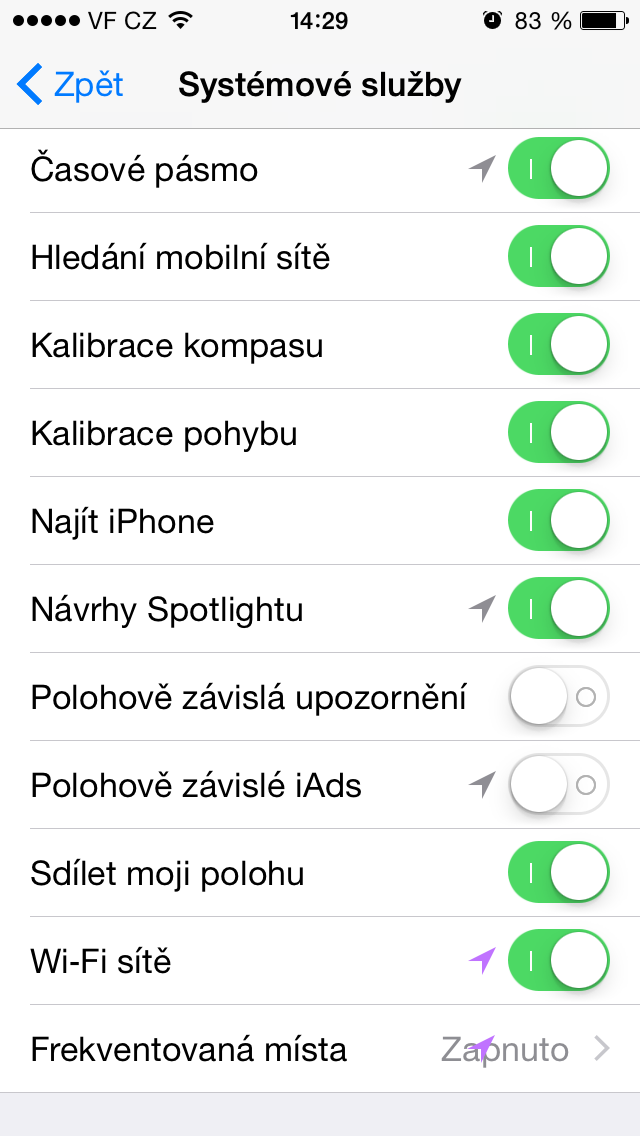Switch off Kalibrace pohybu
640x1136 pixels.
coord(558,434)
